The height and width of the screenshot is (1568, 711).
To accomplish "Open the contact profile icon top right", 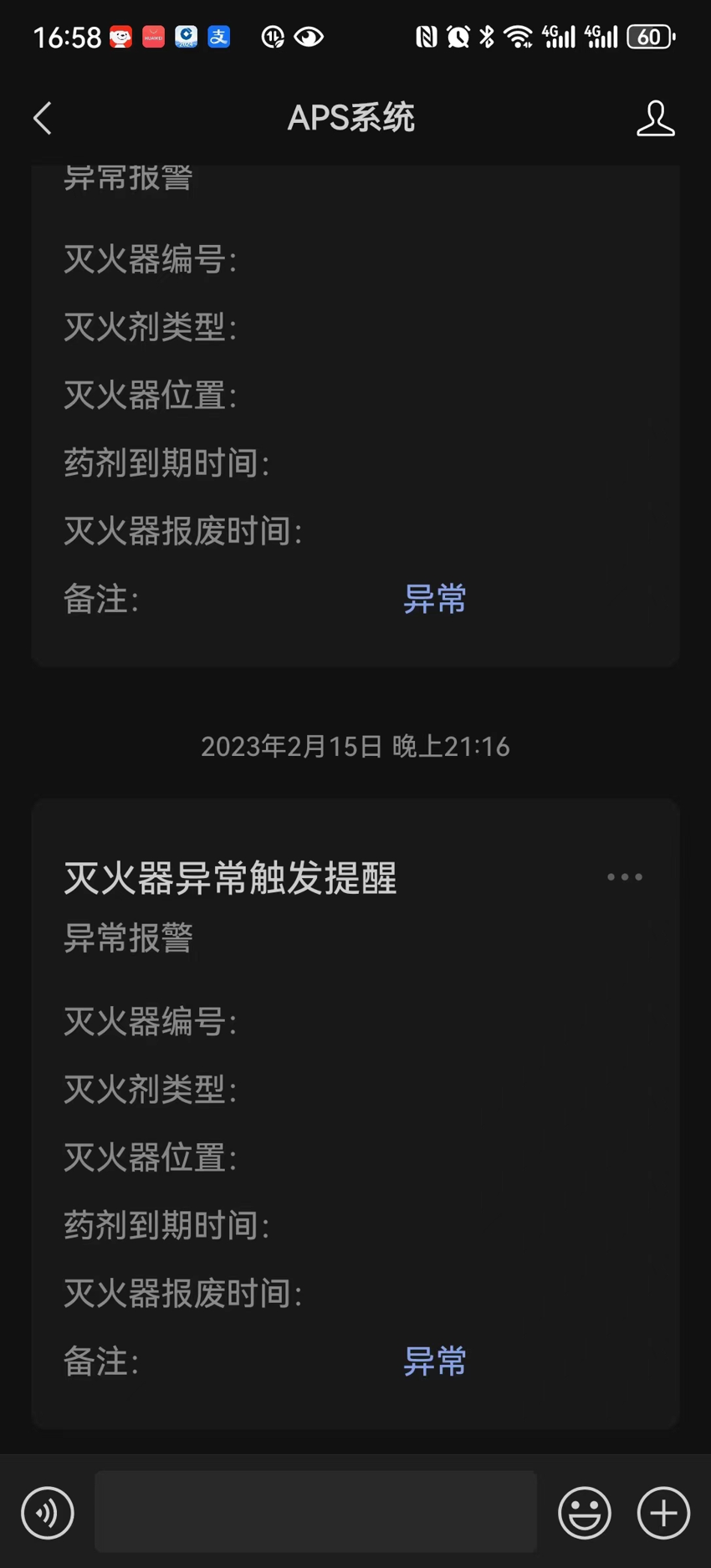I will coord(656,118).
